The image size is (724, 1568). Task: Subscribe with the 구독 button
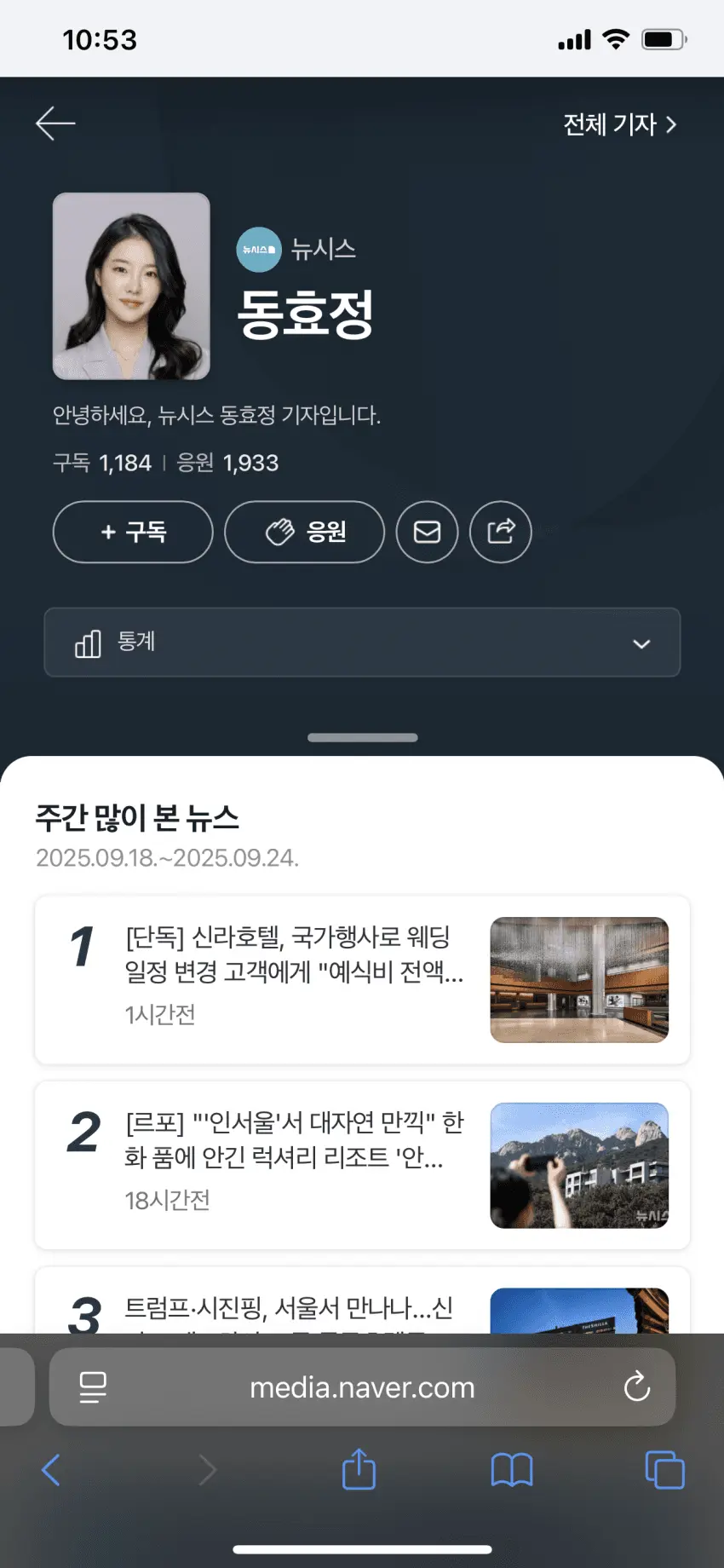(x=133, y=532)
